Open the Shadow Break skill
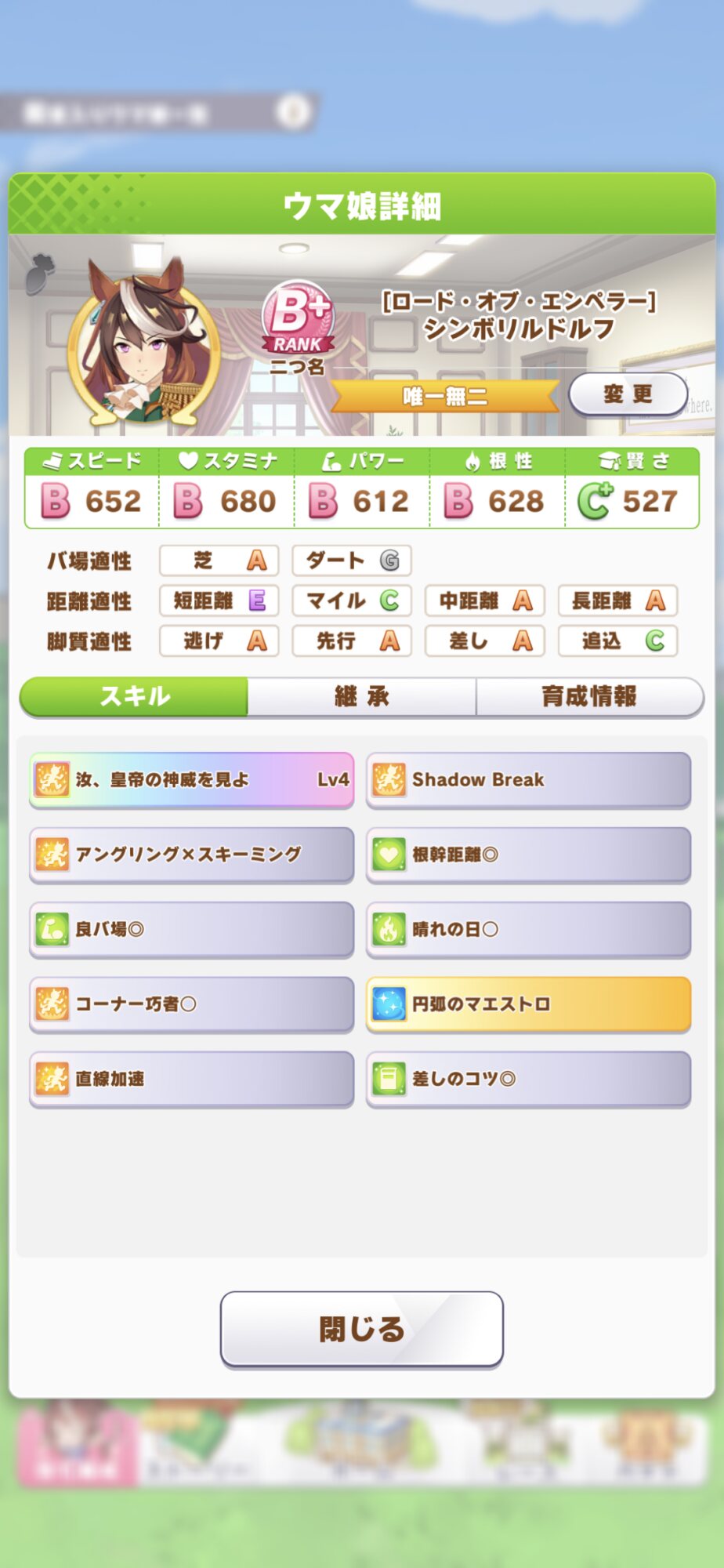This screenshot has width=724, height=1568. [x=528, y=779]
